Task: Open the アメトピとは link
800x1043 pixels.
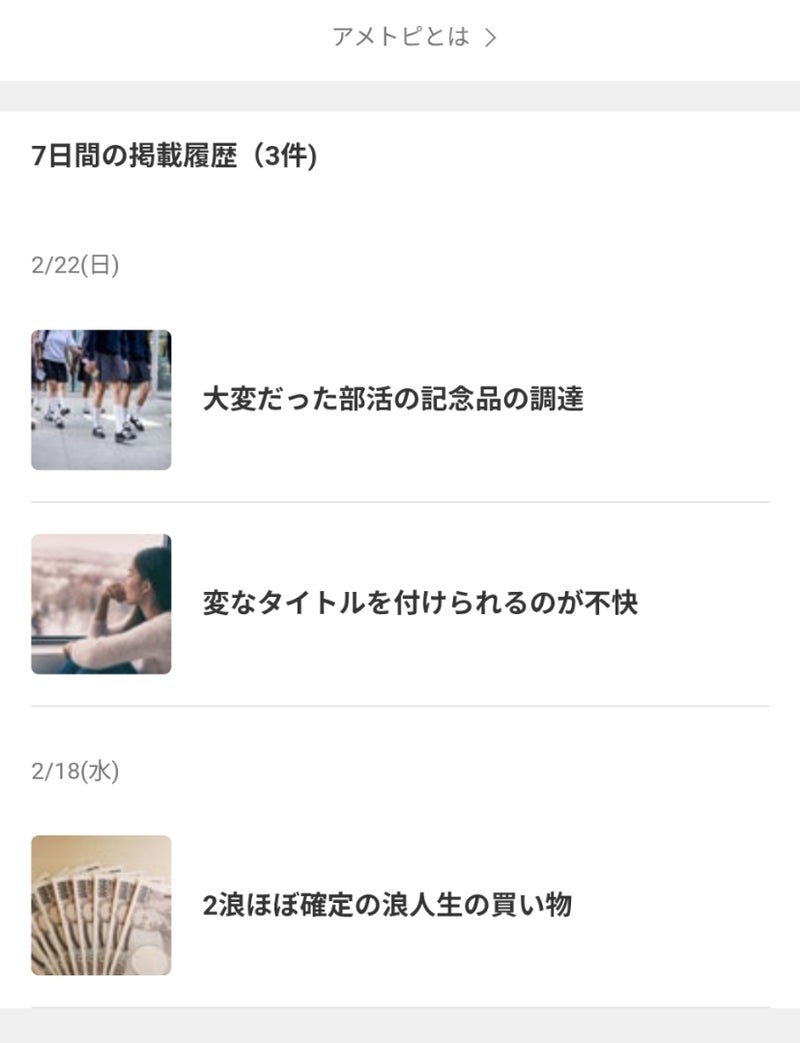Action: pyautogui.click(x=414, y=38)
